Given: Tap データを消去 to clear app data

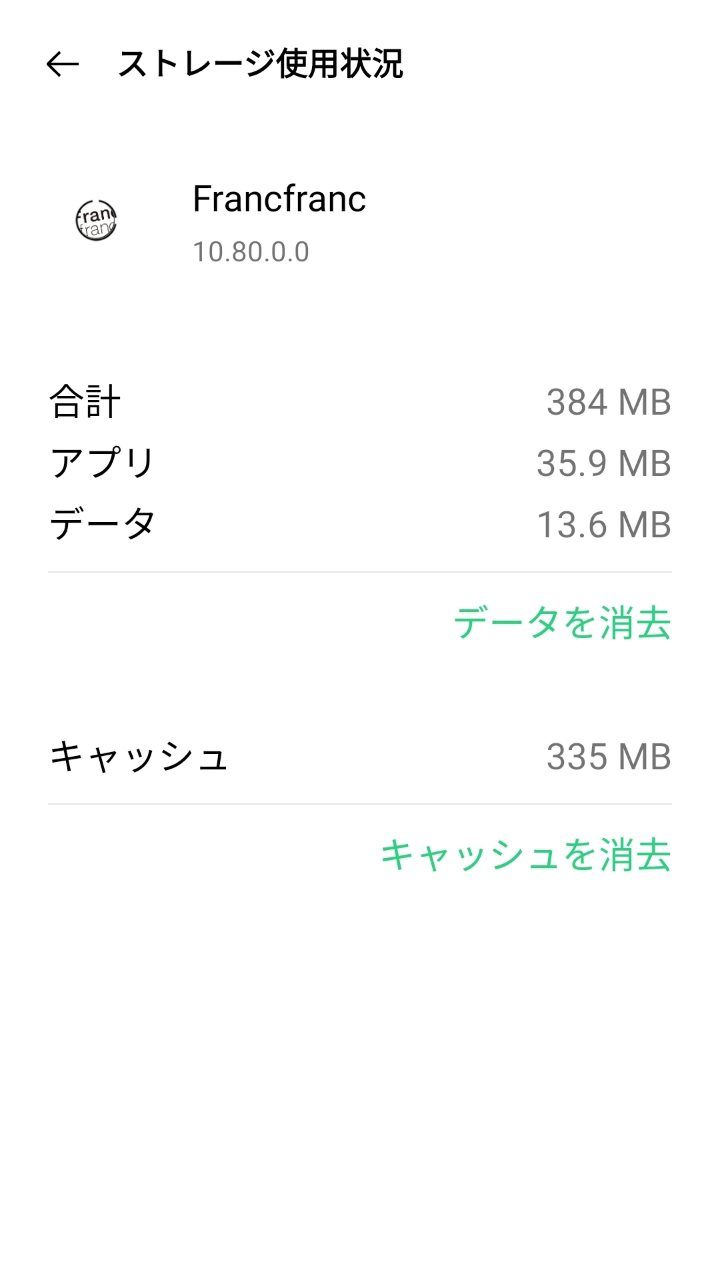Looking at the screenshot, I should (x=561, y=623).
